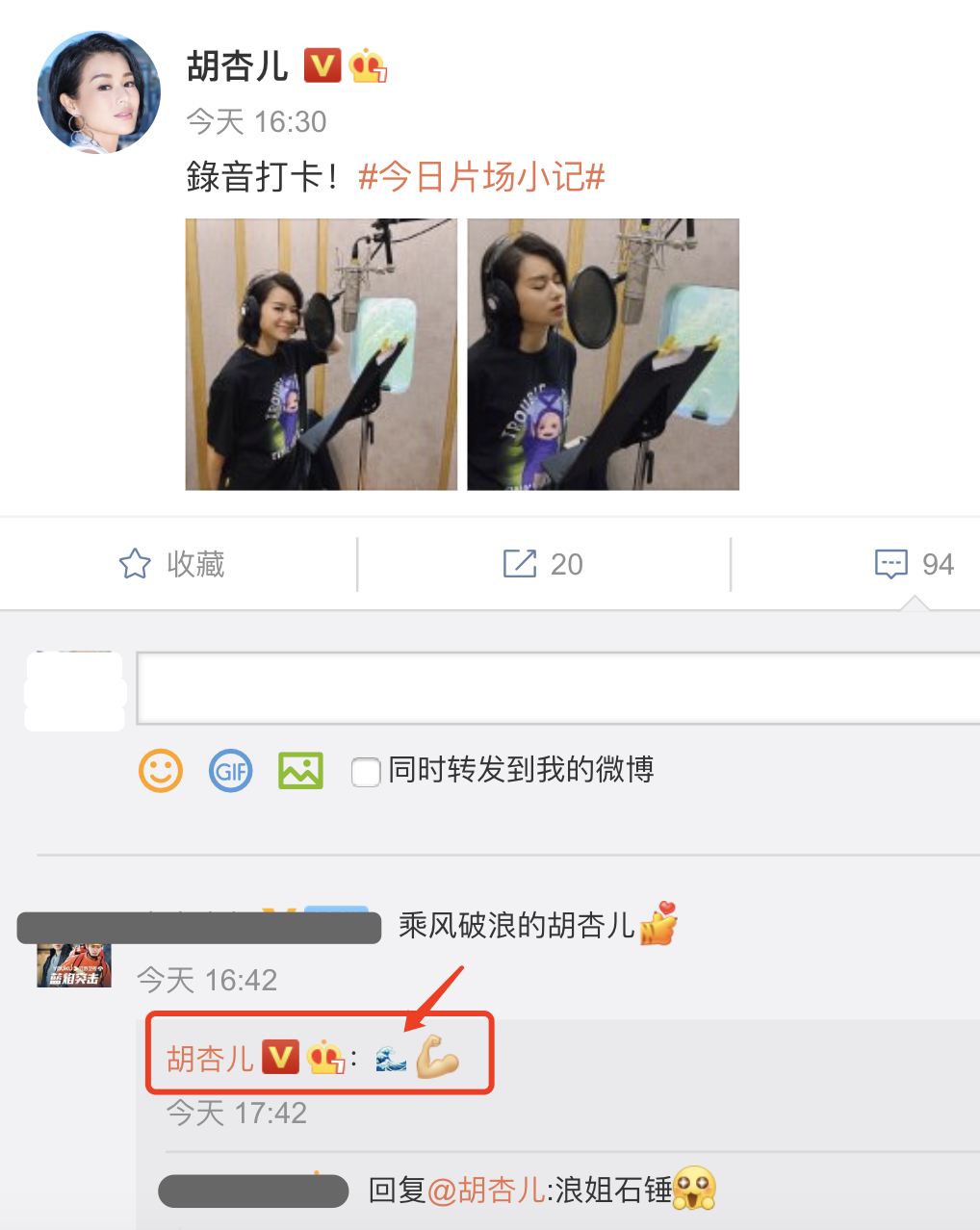Image resolution: width=980 pixels, height=1230 pixels.
Task: Open the emoji picker for commenting
Action: [x=160, y=770]
